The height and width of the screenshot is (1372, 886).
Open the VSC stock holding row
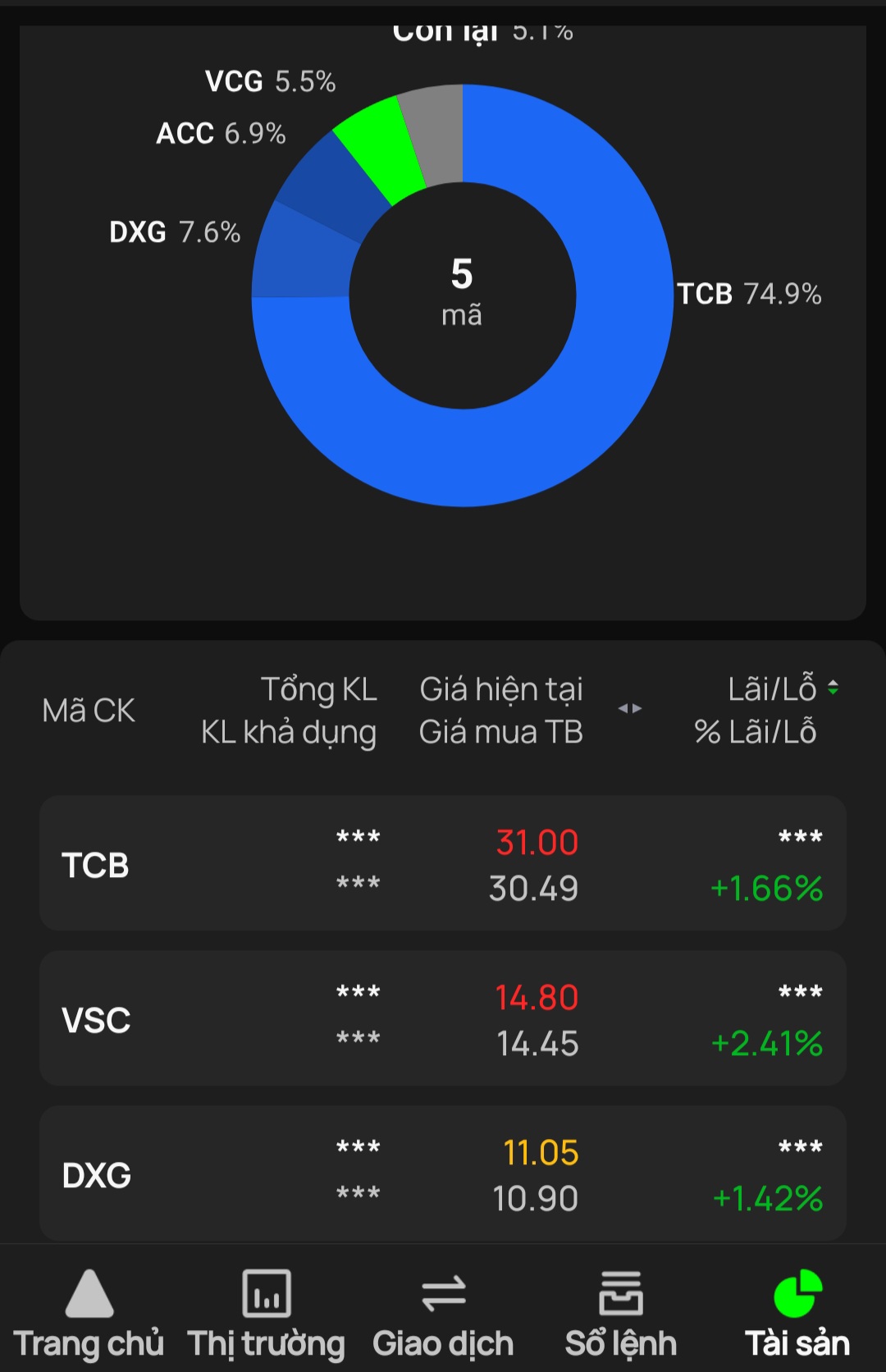443,1018
